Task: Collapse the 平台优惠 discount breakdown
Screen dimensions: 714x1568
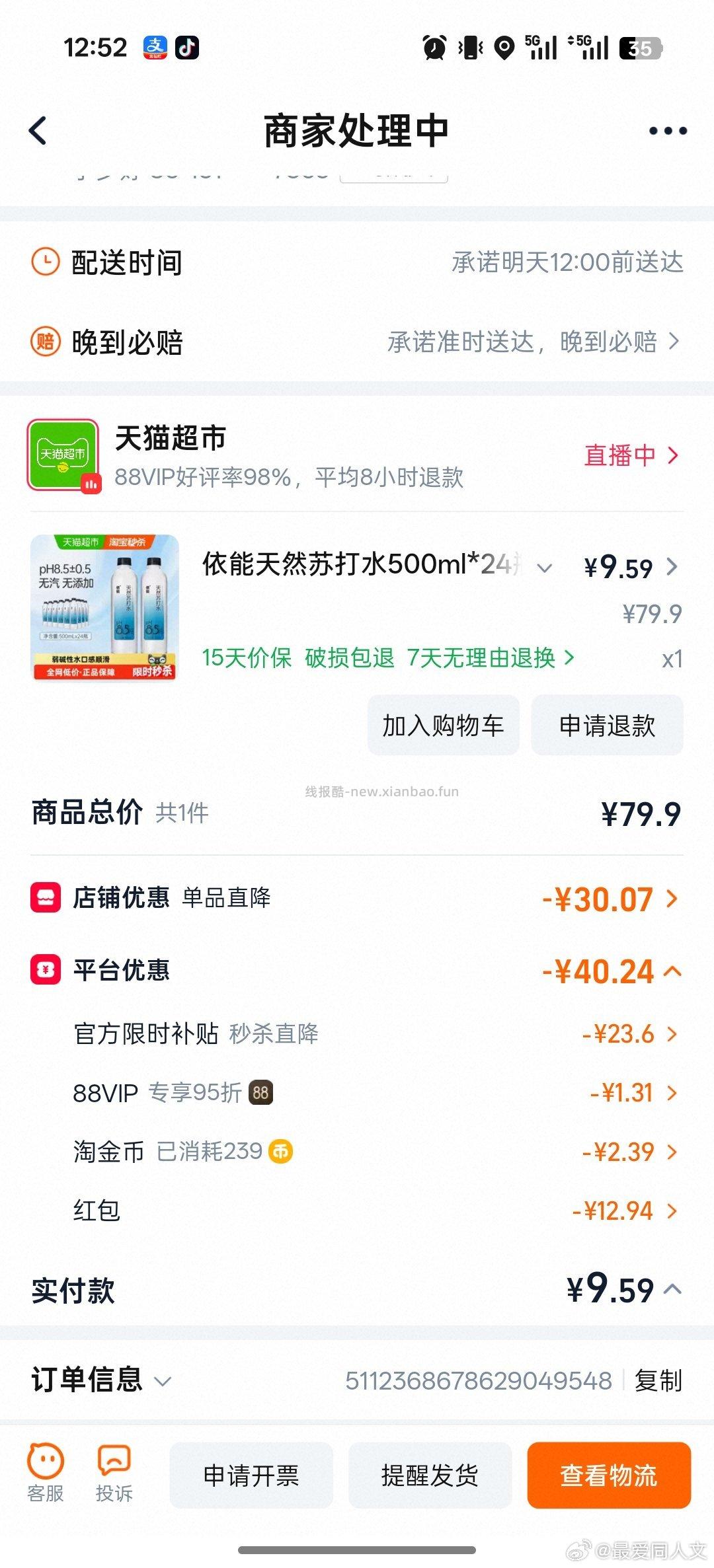Action: click(672, 971)
